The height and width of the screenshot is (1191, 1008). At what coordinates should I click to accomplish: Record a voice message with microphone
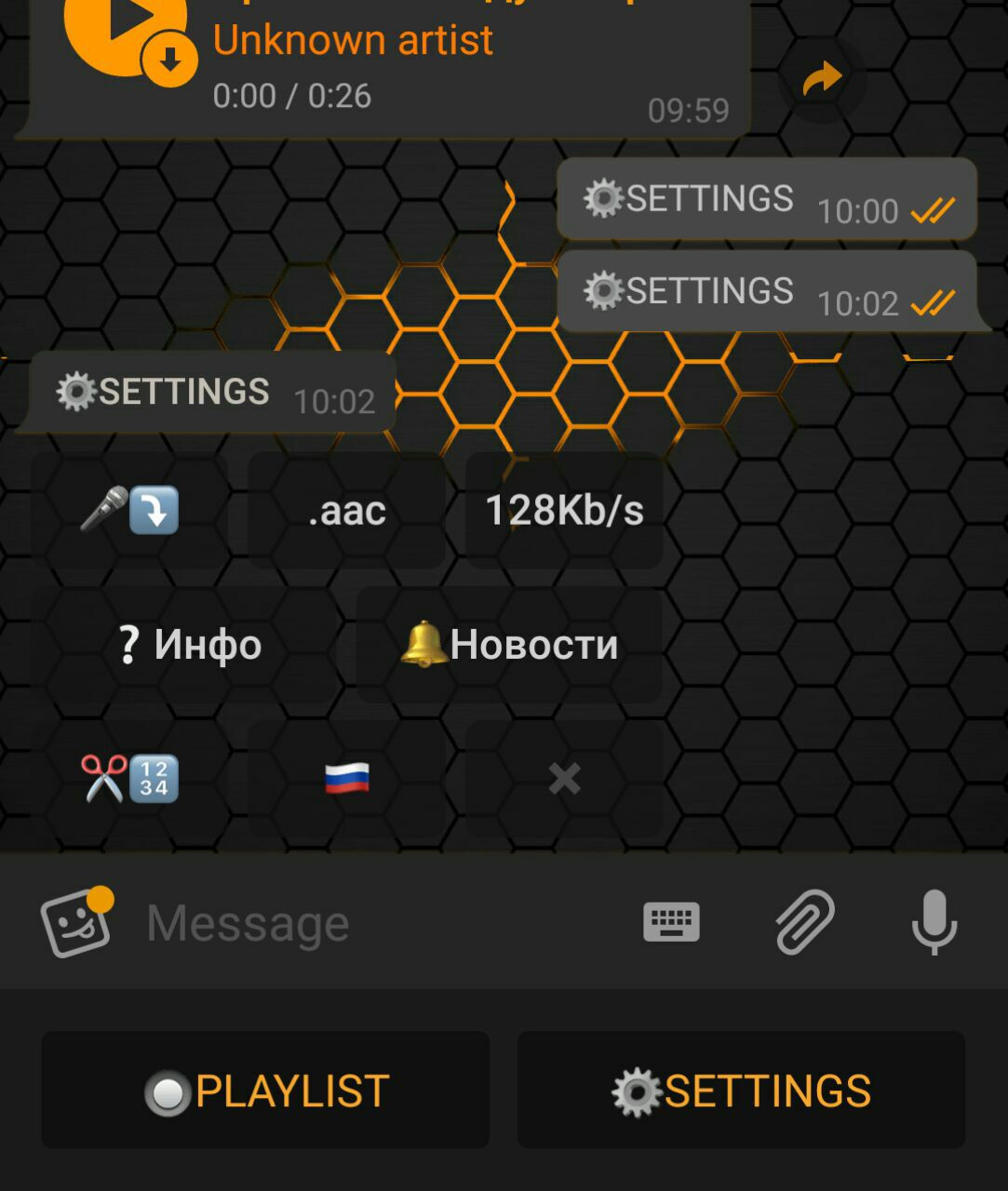[x=934, y=923]
